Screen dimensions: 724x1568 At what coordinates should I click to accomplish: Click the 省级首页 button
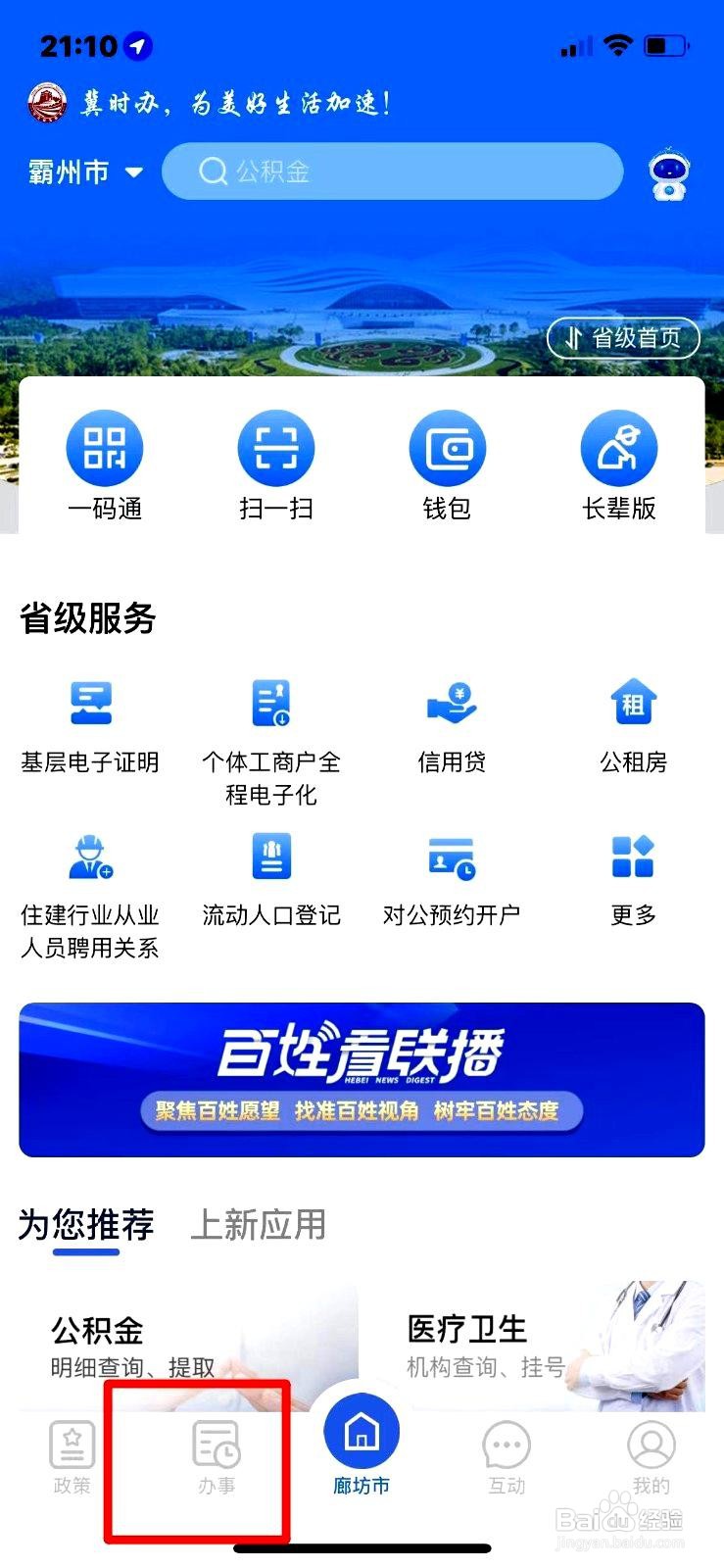click(623, 337)
